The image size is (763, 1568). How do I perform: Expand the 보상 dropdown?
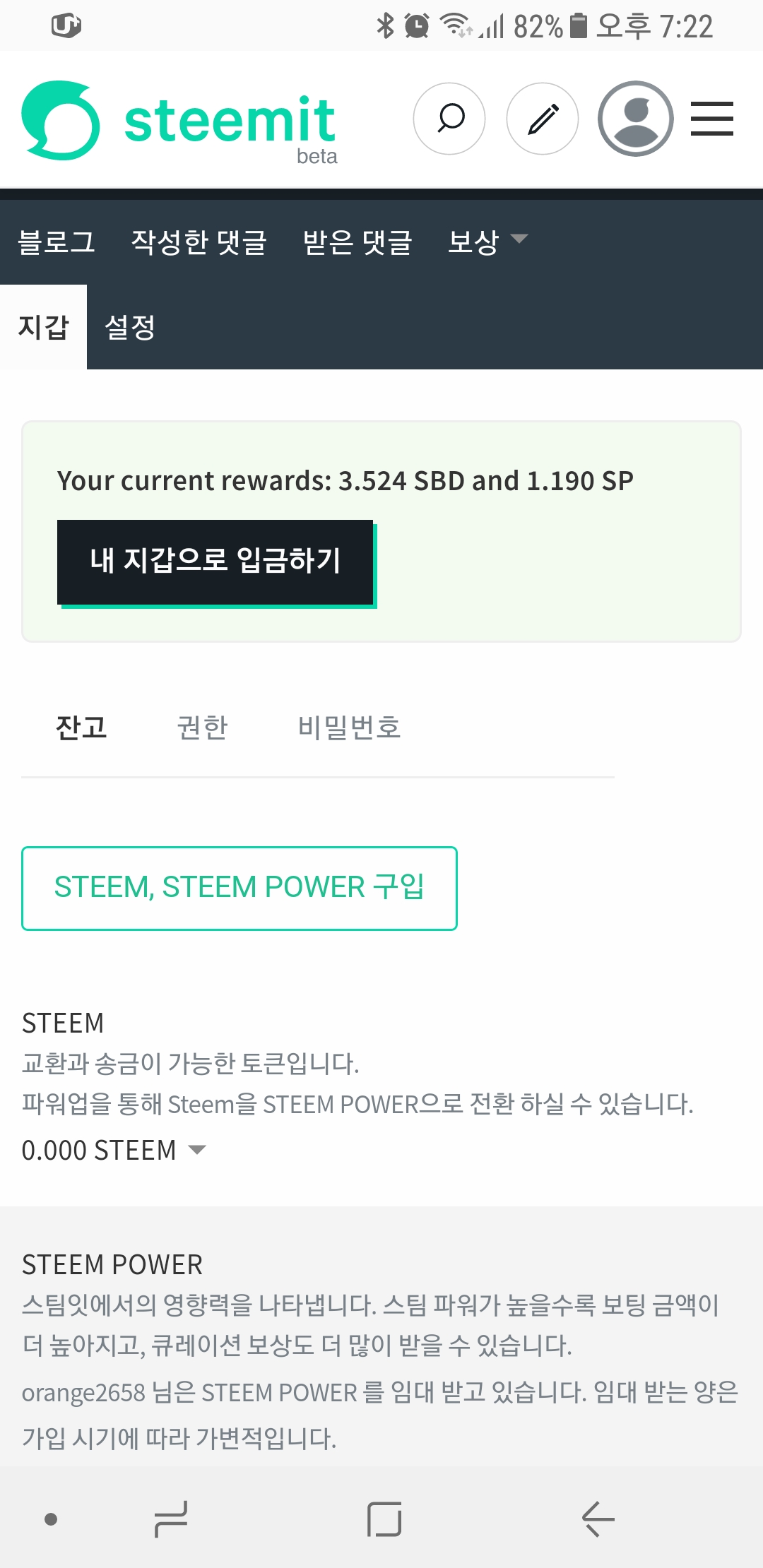click(x=487, y=242)
